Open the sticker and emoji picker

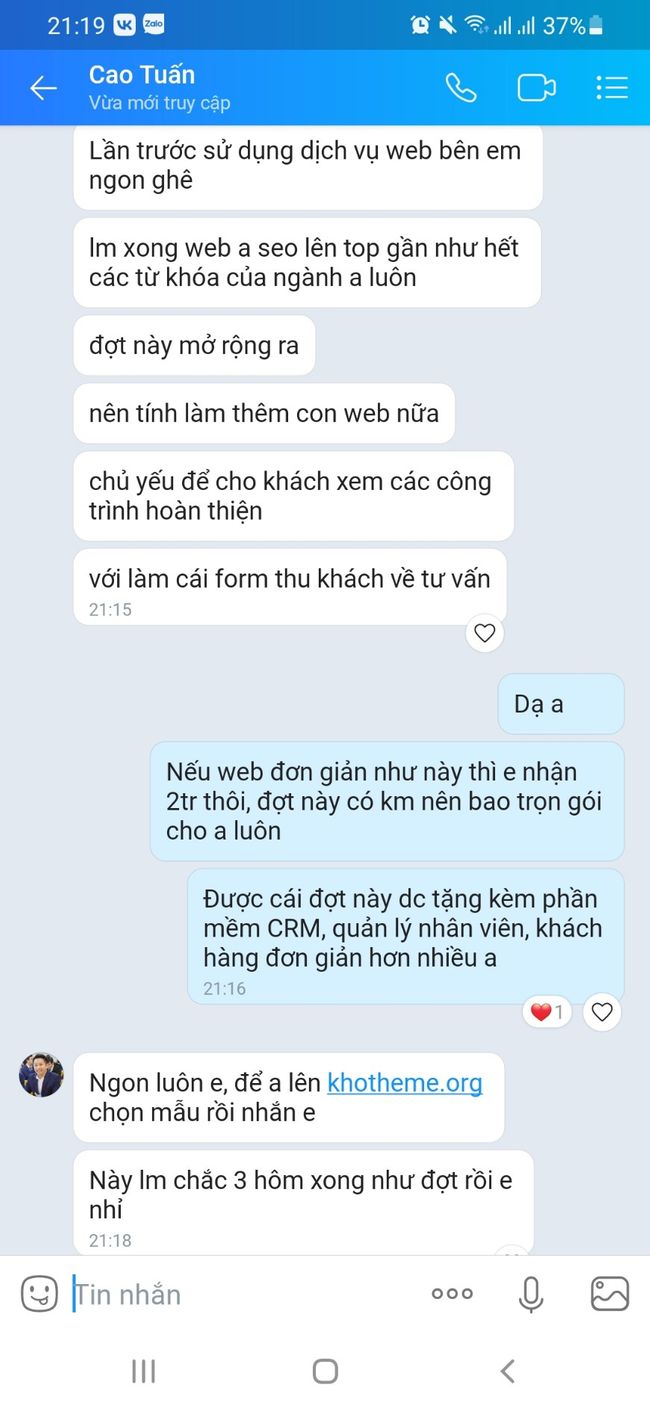pos(40,1294)
